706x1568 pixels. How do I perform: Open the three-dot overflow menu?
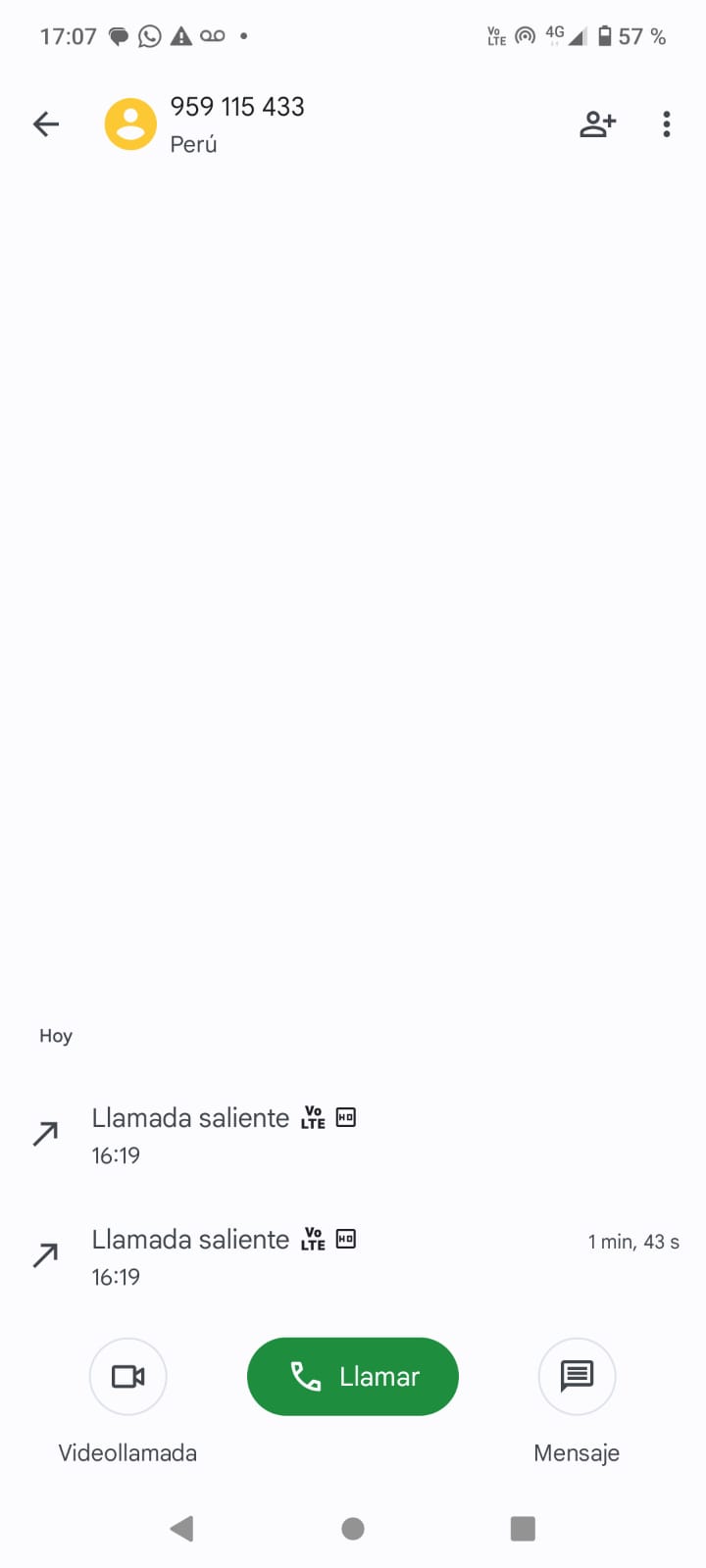(667, 124)
